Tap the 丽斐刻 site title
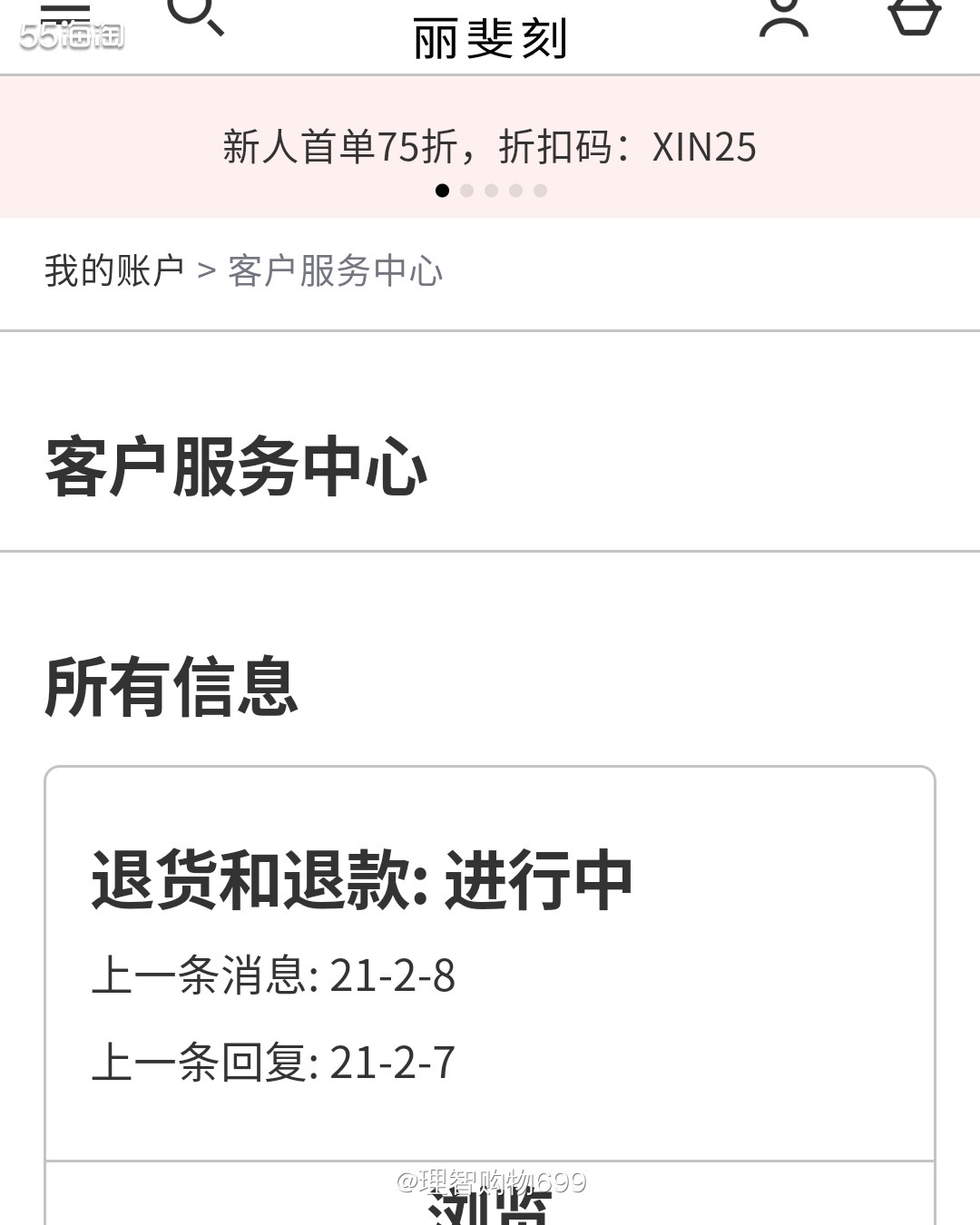The image size is (980, 1225). (x=490, y=38)
